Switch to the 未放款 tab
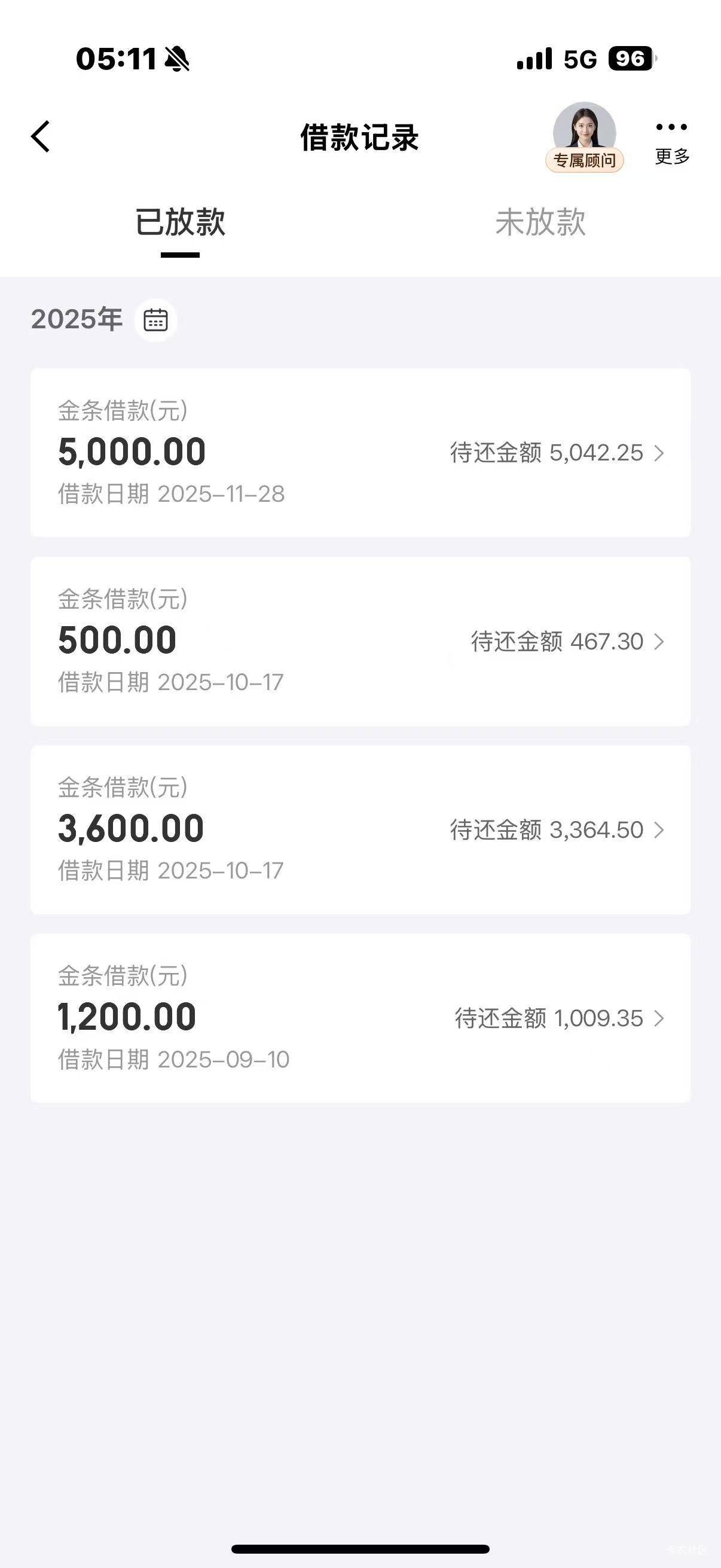 click(x=540, y=222)
